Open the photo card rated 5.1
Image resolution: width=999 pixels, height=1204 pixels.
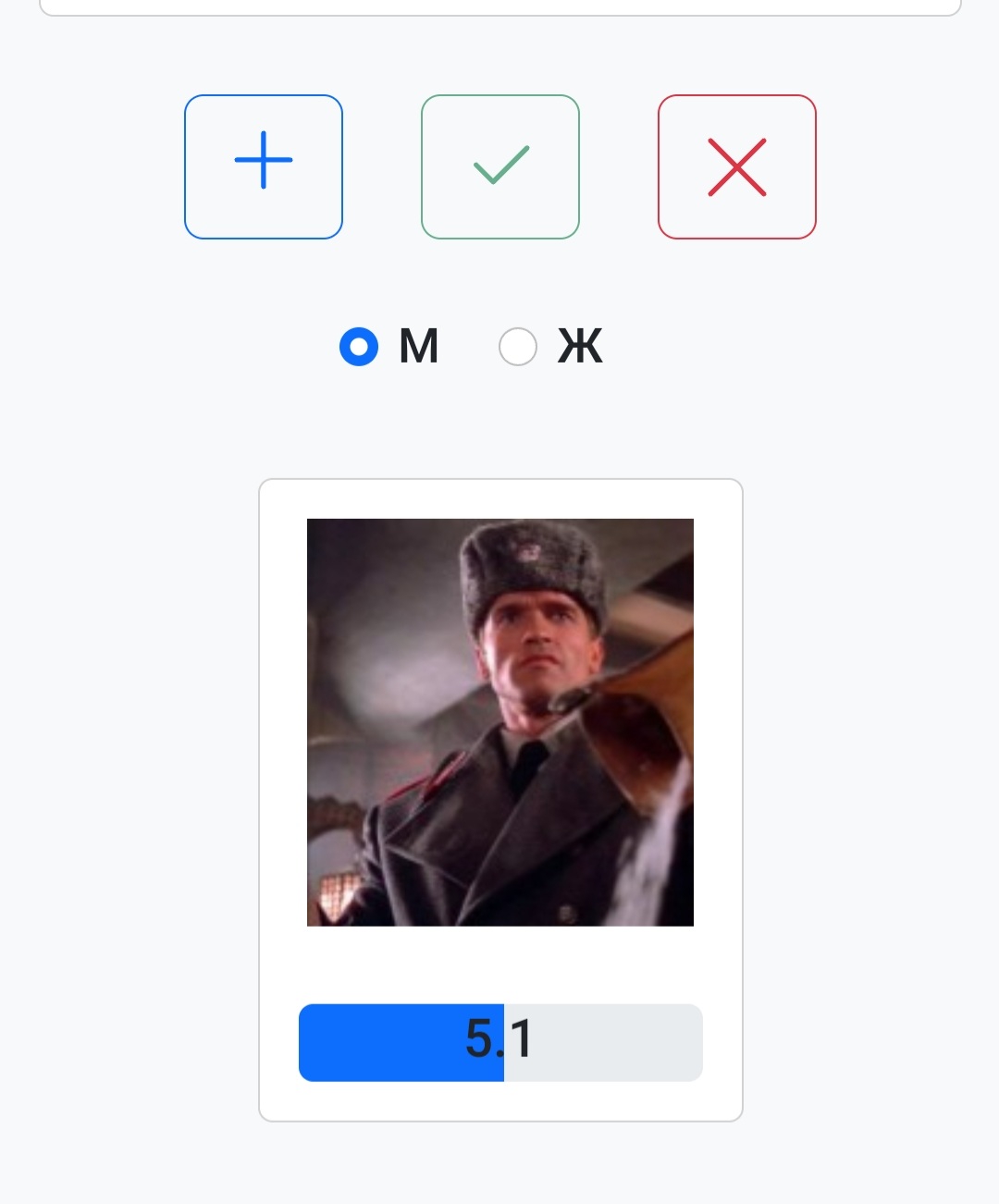[x=500, y=722]
